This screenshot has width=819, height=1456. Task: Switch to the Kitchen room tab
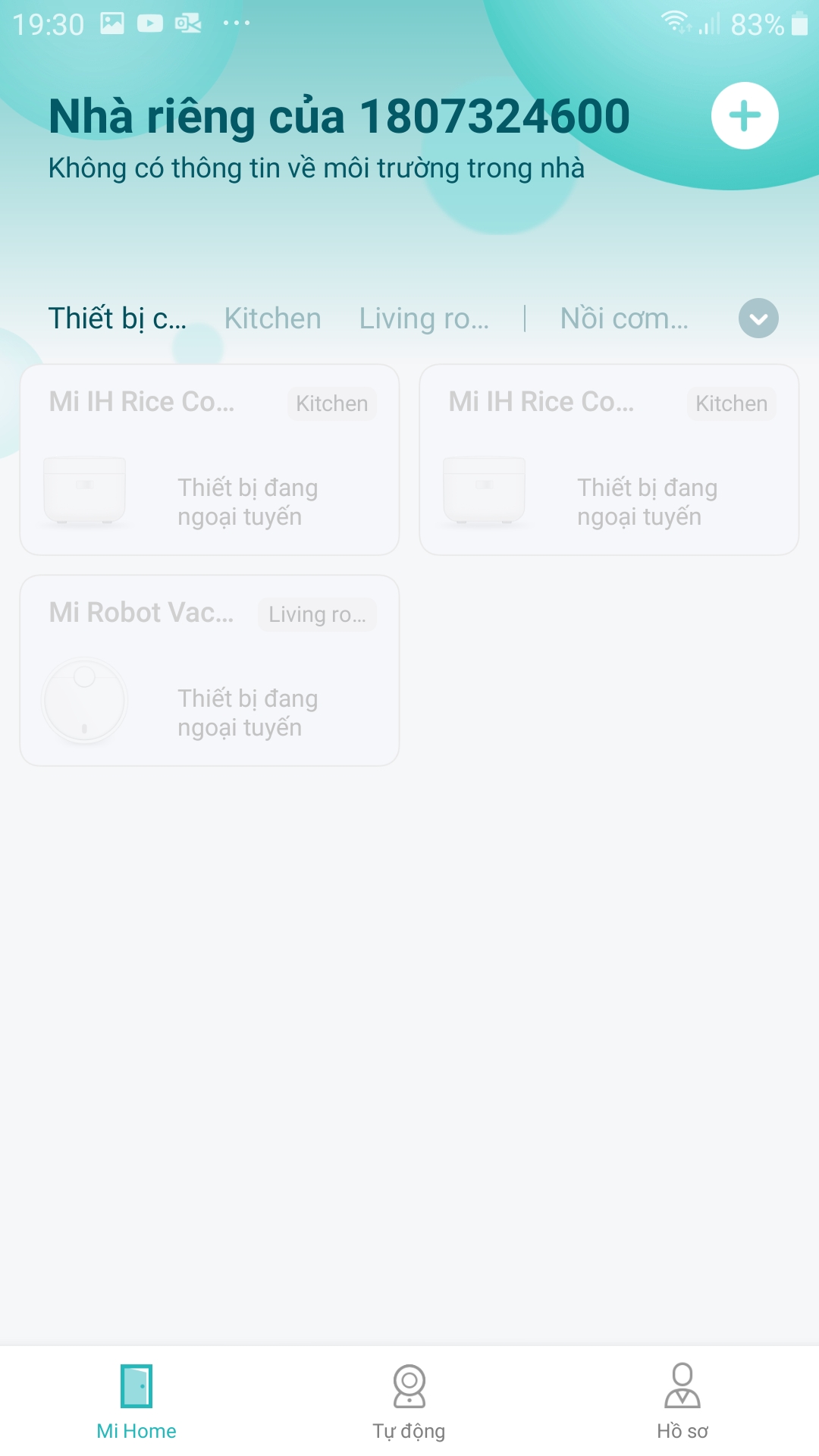(x=273, y=318)
